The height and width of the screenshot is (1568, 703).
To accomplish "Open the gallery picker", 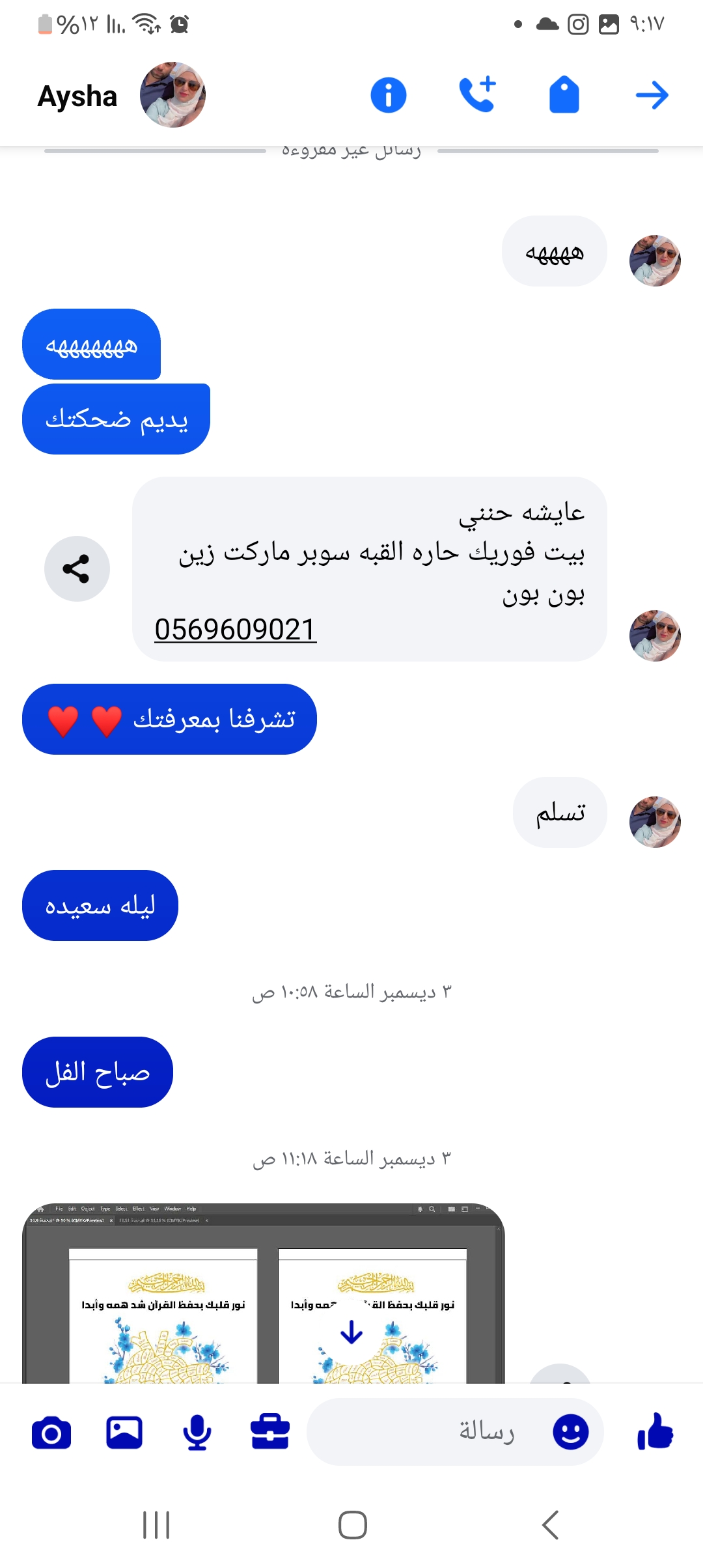I will (124, 1433).
